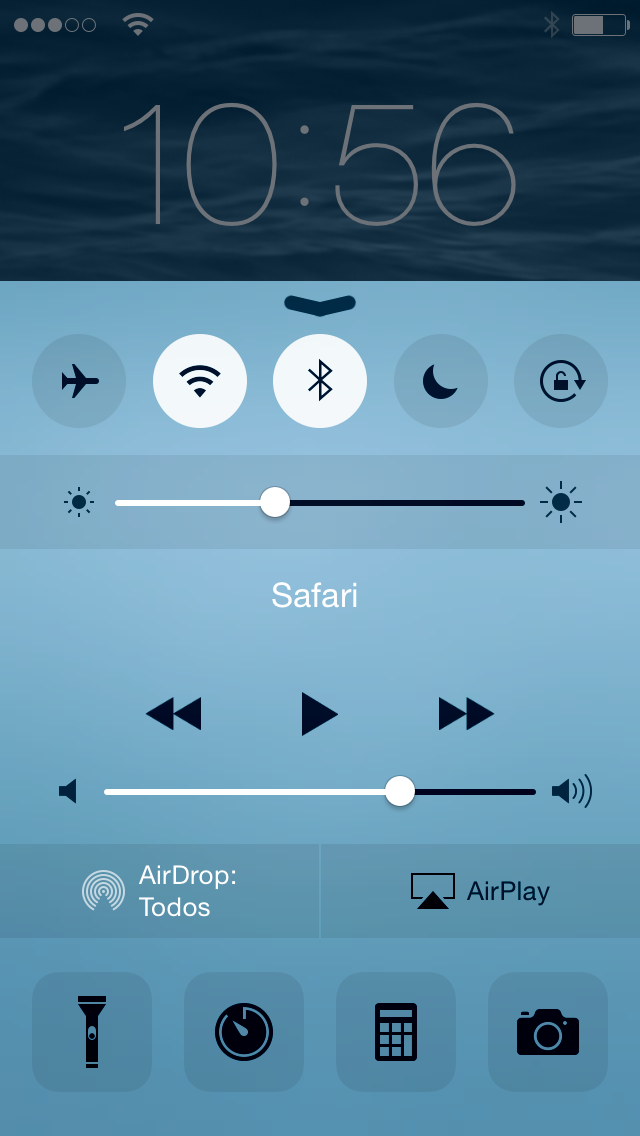This screenshot has width=640, height=1136.
Task: Launch the calculator
Action: pyautogui.click(x=396, y=1032)
